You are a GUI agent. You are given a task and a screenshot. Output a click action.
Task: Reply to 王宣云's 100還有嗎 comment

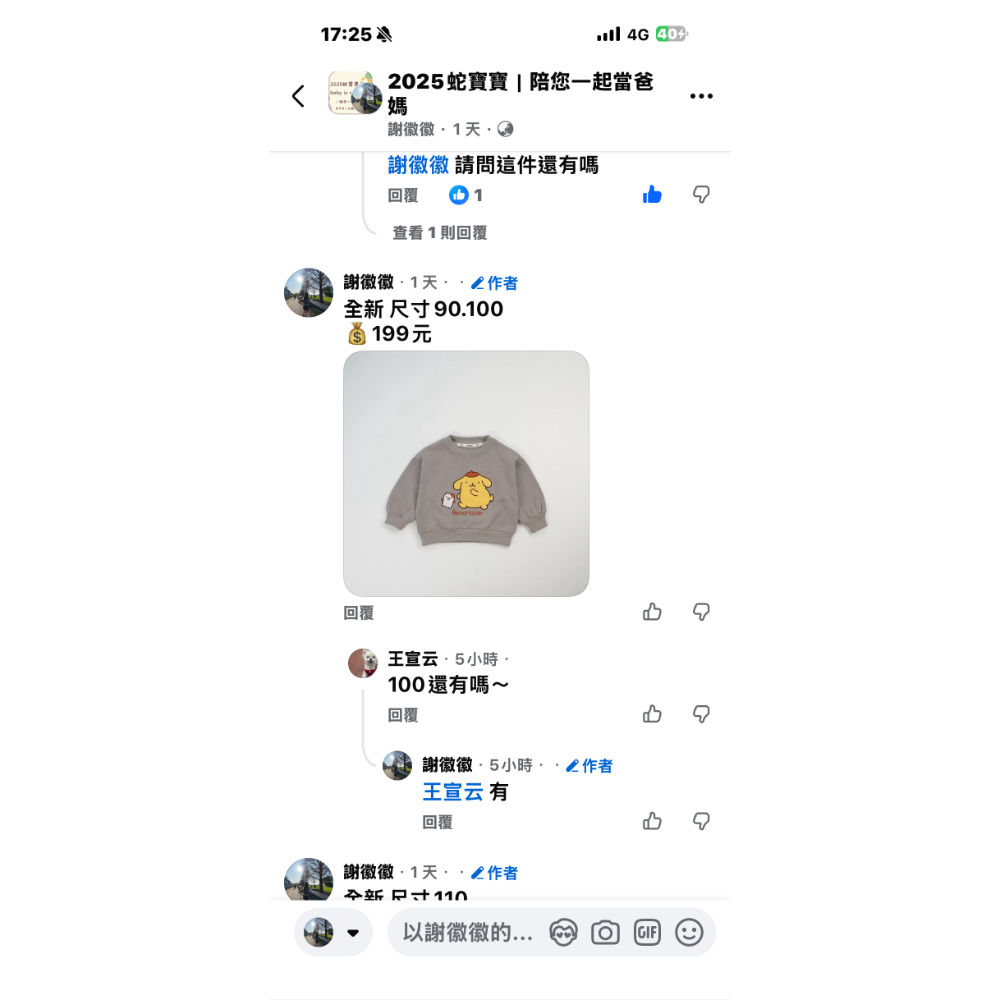click(x=403, y=715)
